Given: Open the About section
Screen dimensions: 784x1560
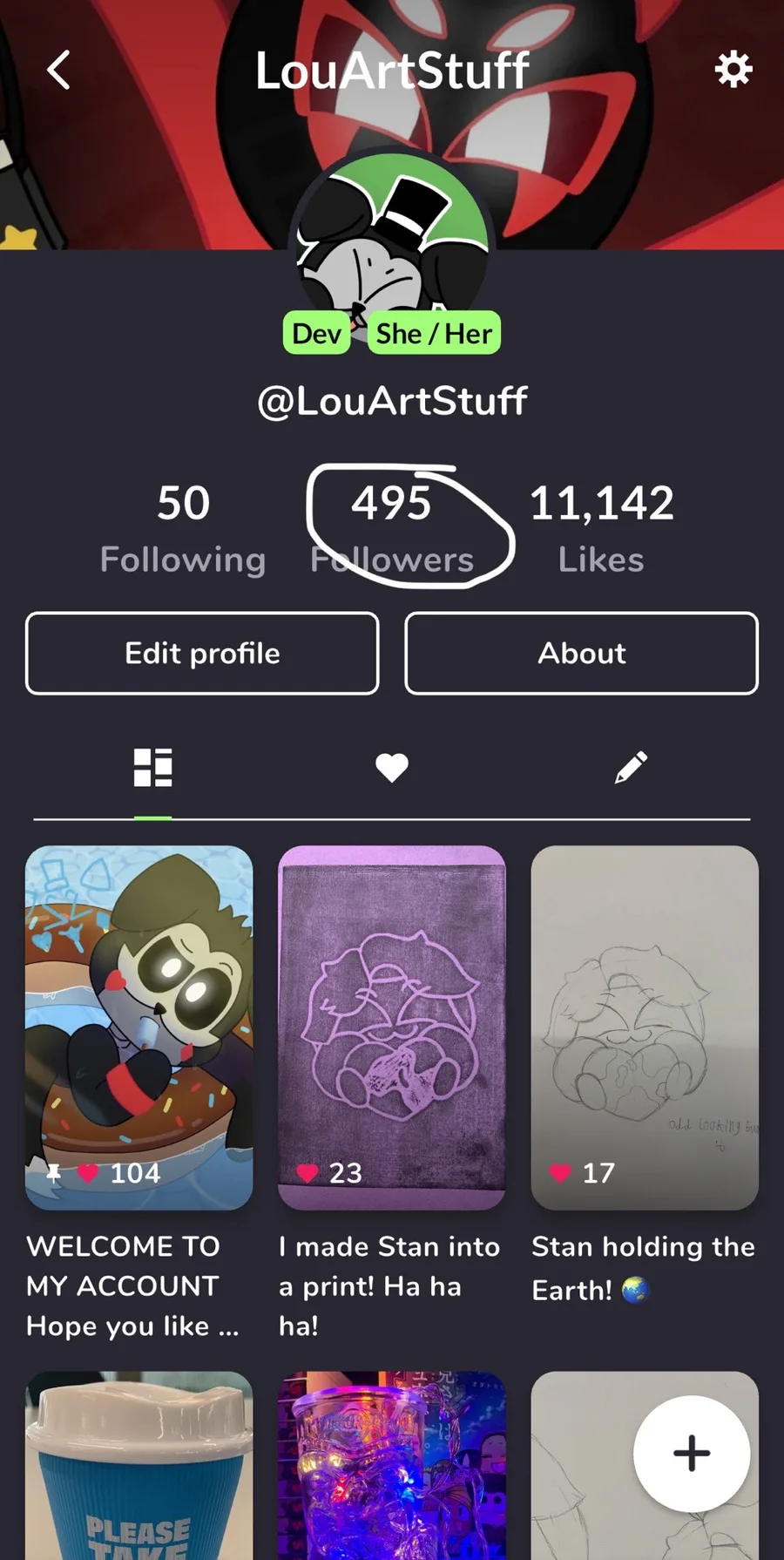Looking at the screenshot, I should click(582, 654).
